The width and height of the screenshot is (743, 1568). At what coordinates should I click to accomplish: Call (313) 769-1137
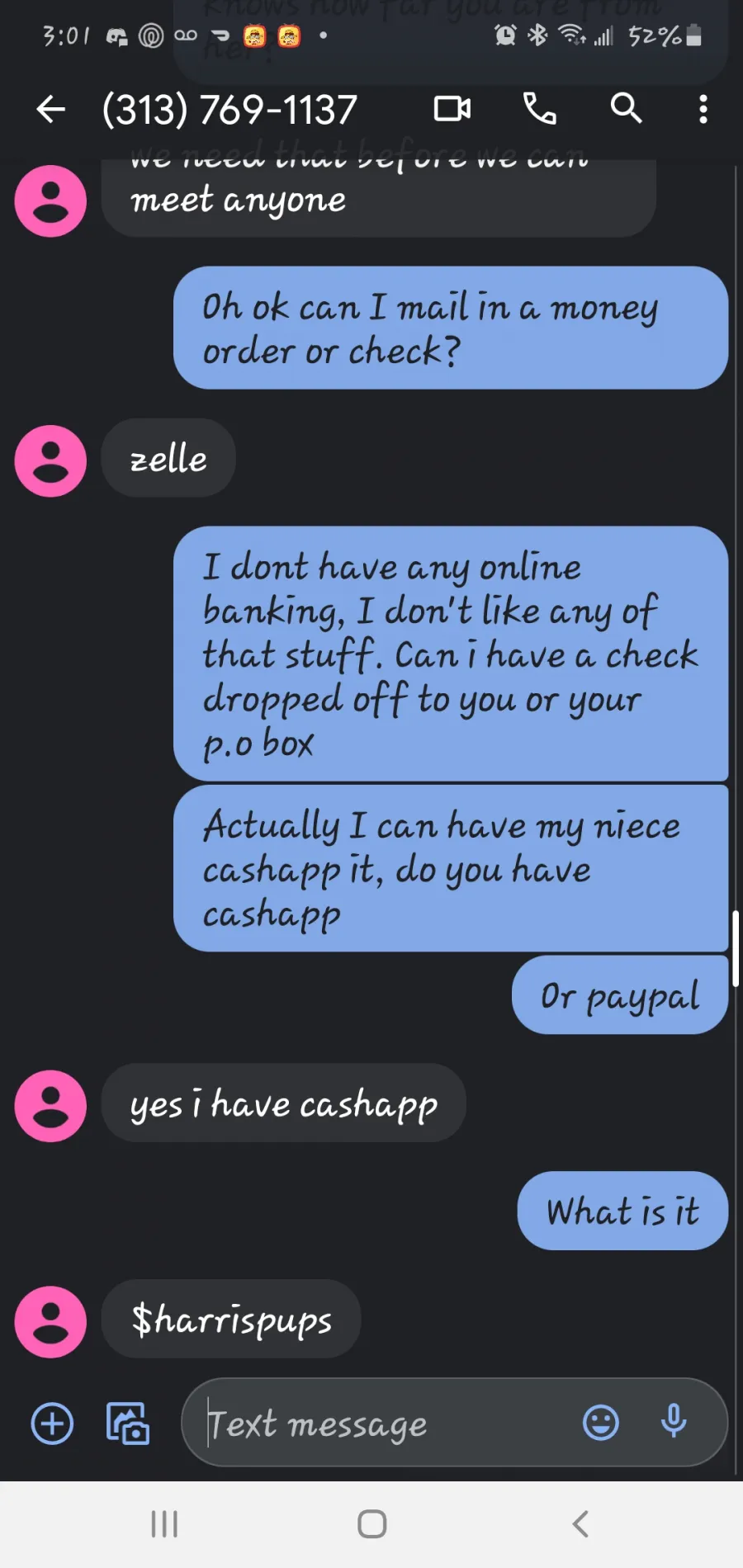pyautogui.click(x=540, y=109)
